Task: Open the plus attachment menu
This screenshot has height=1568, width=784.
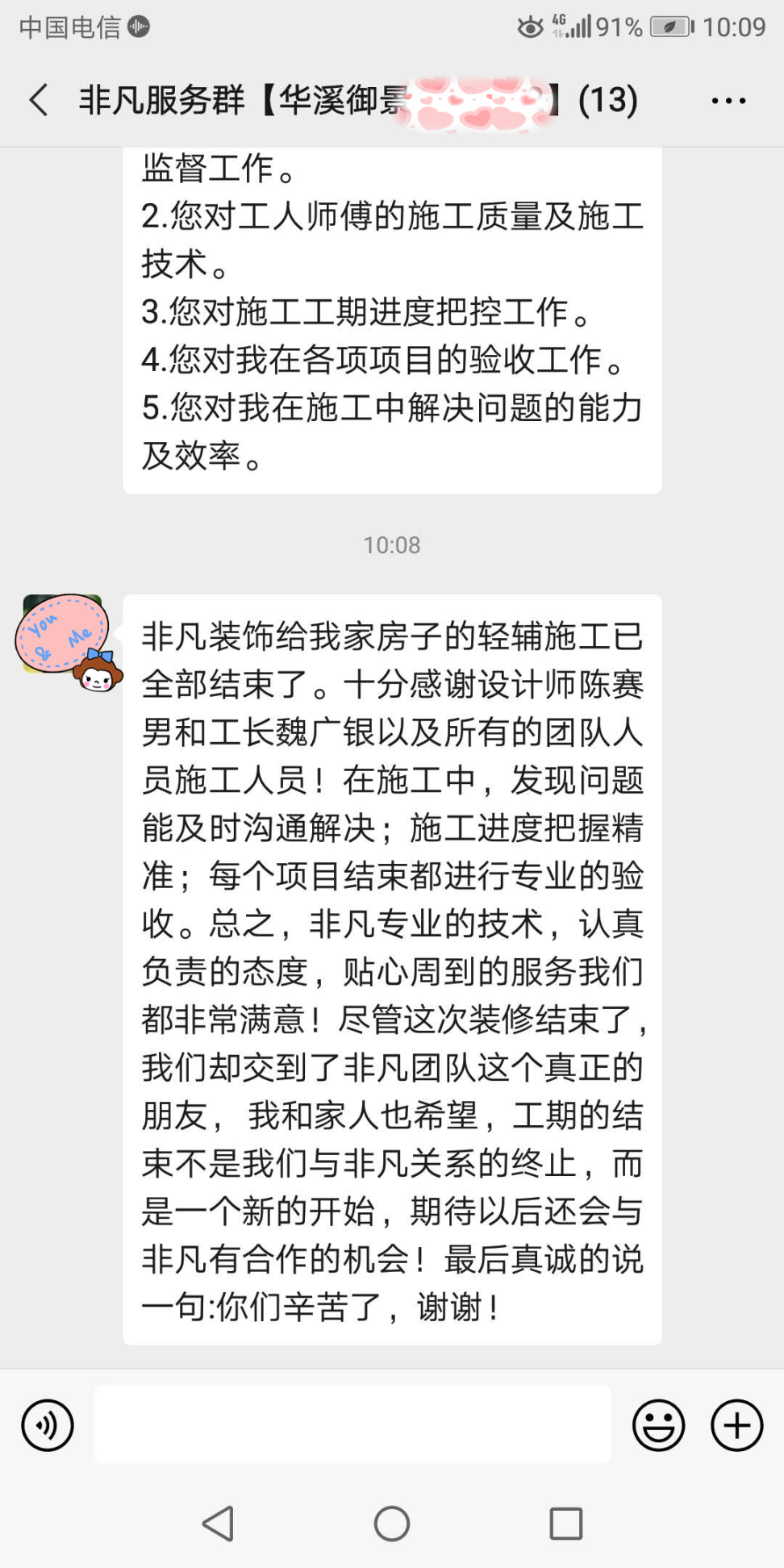Action: click(736, 1425)
